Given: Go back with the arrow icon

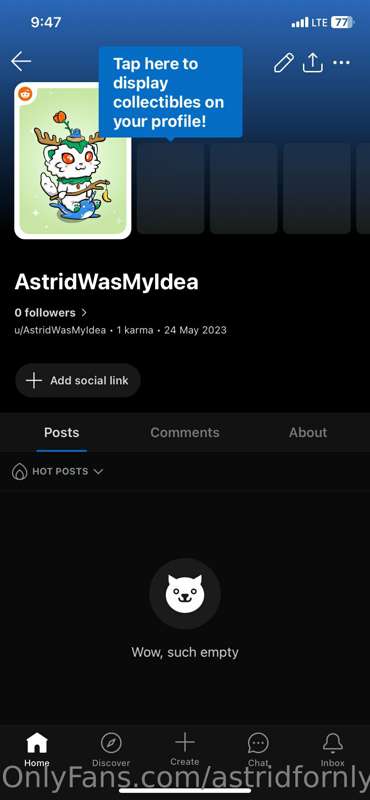Looking at the screenshot, I should pyautogui.click(x=21, y=62).
